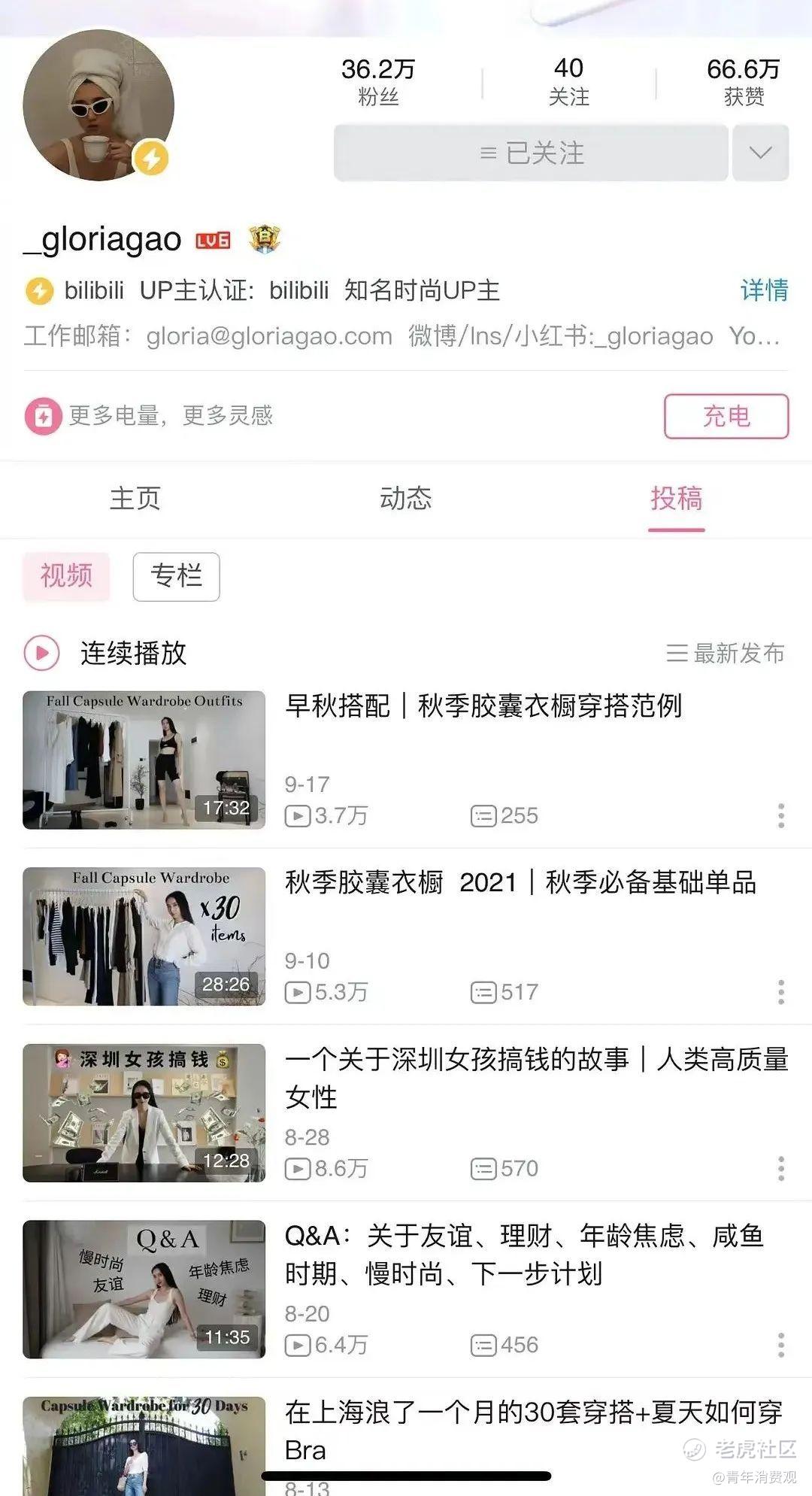The height and width of the screenshot is (1496, 812).
Task: Select the 视频 filter chip
Action: point(67,576)
